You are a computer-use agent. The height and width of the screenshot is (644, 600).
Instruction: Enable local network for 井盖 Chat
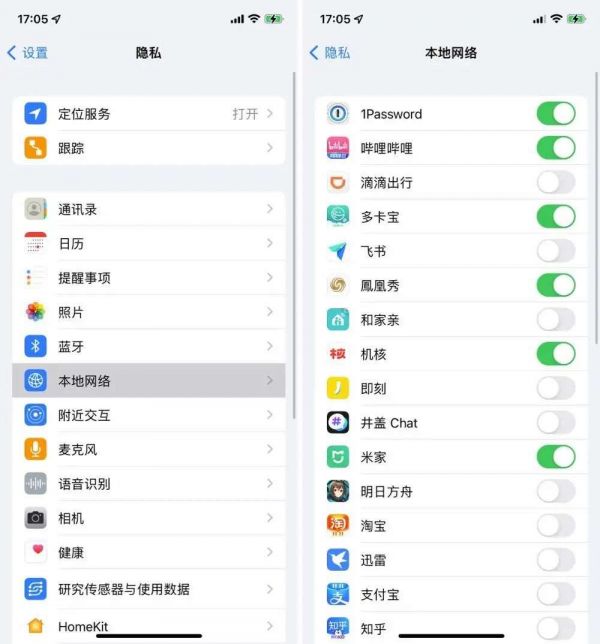pyautogui.click(x=555, y=423)
